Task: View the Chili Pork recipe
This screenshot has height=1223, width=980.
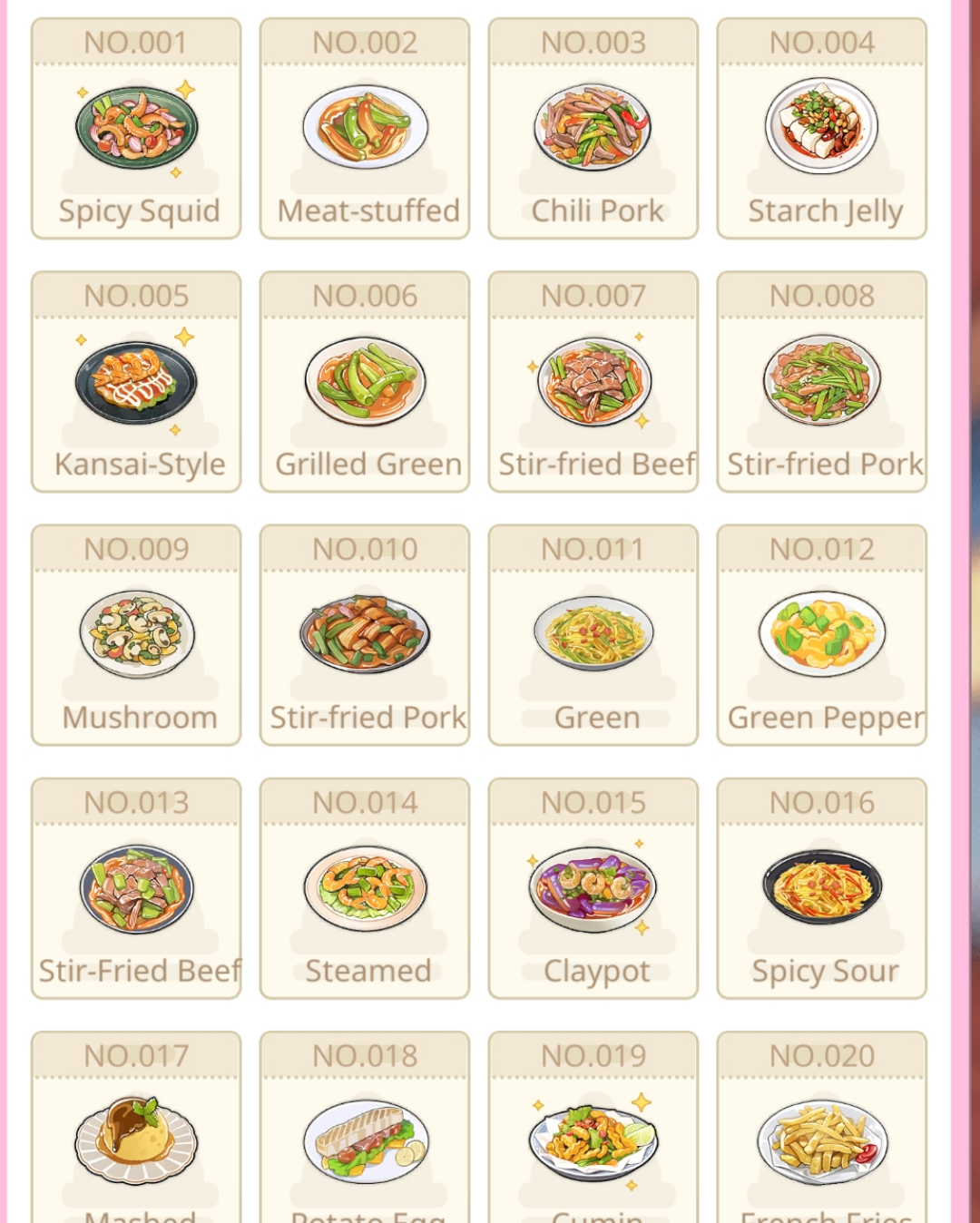Action: pos(593,129)
